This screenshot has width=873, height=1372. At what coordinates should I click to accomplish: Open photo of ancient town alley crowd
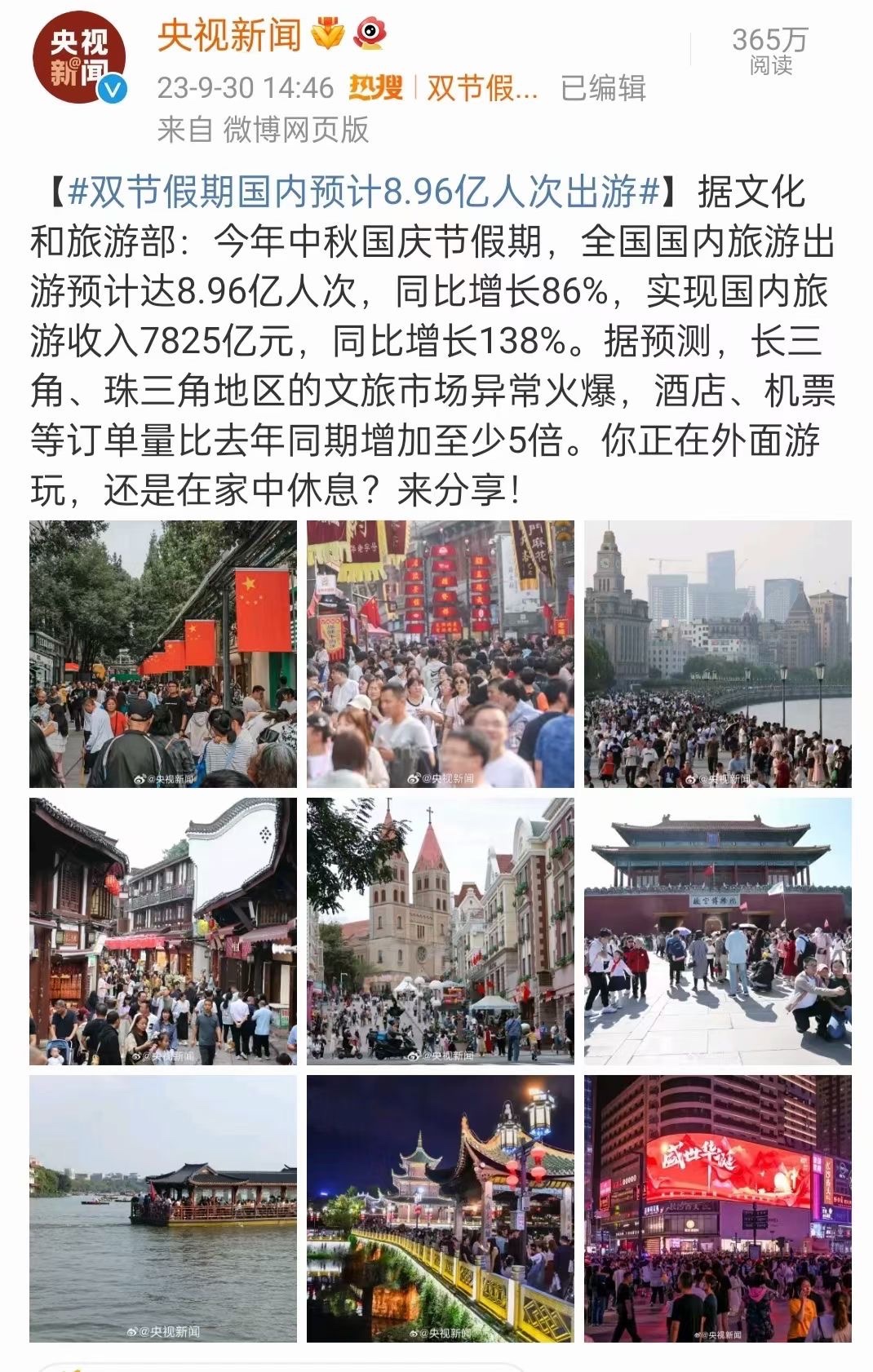click(163, 931)
